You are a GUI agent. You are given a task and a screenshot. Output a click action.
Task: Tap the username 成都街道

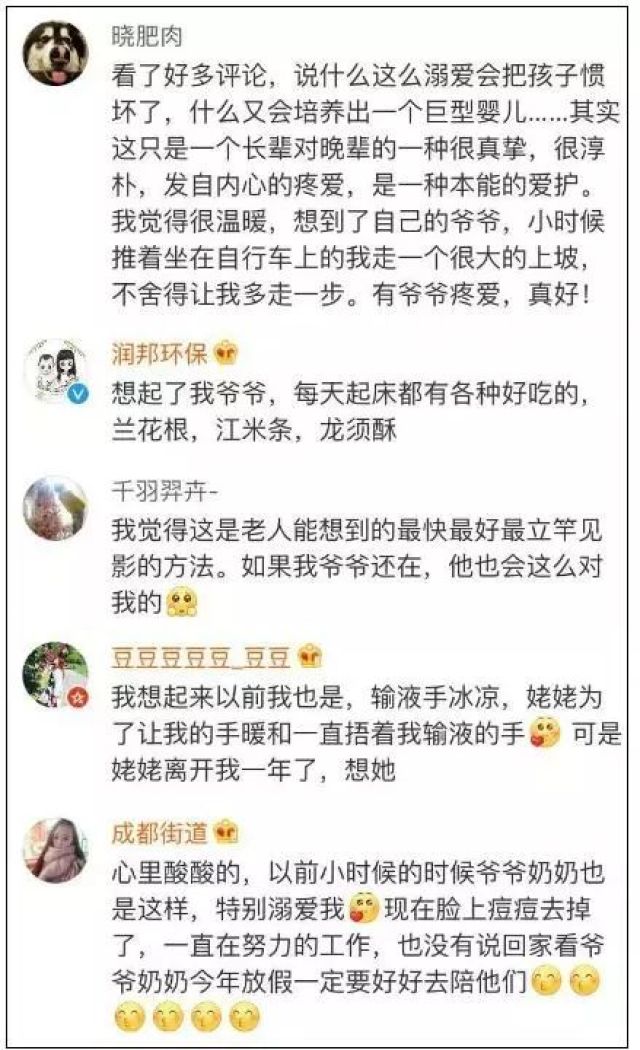(160, 833)
